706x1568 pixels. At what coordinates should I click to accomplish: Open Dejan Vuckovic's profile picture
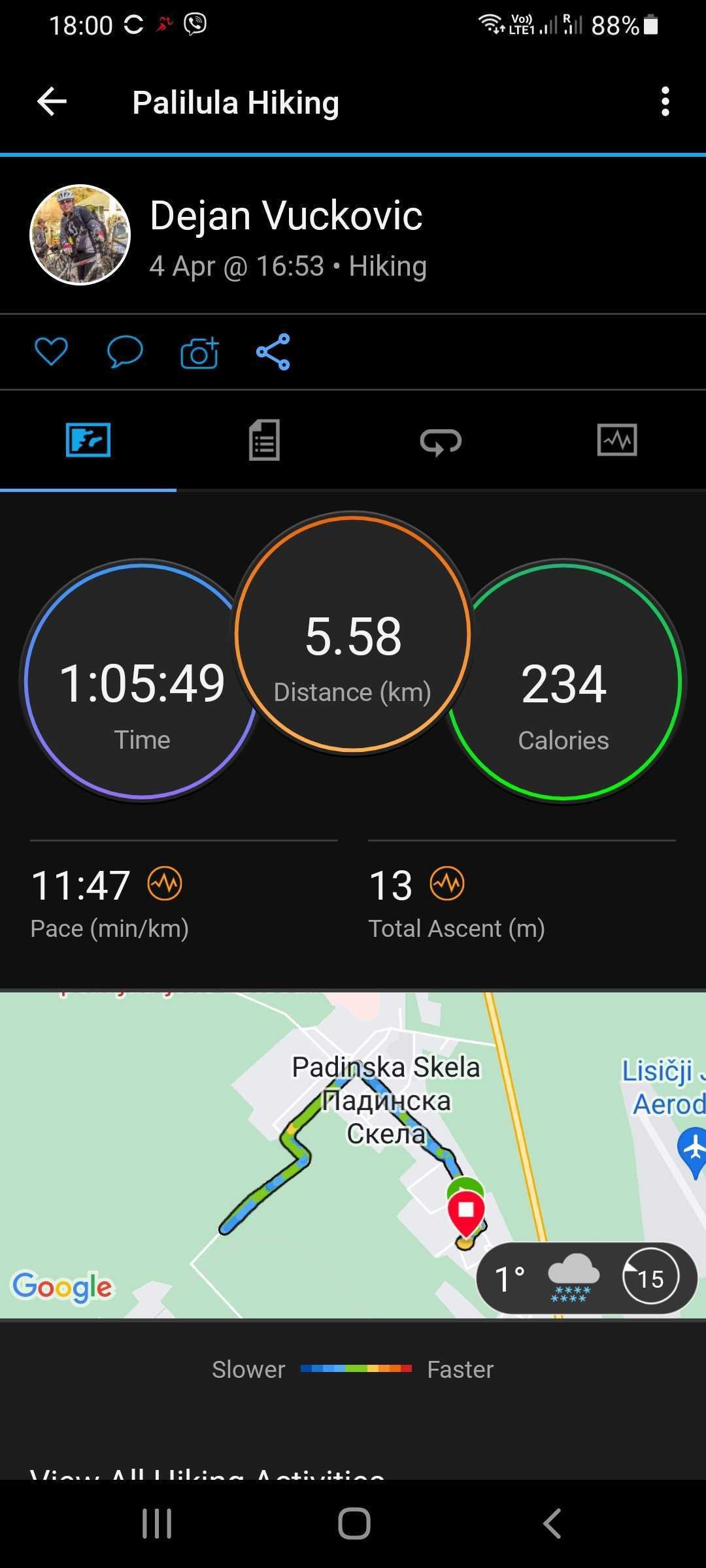click(80, 235)
